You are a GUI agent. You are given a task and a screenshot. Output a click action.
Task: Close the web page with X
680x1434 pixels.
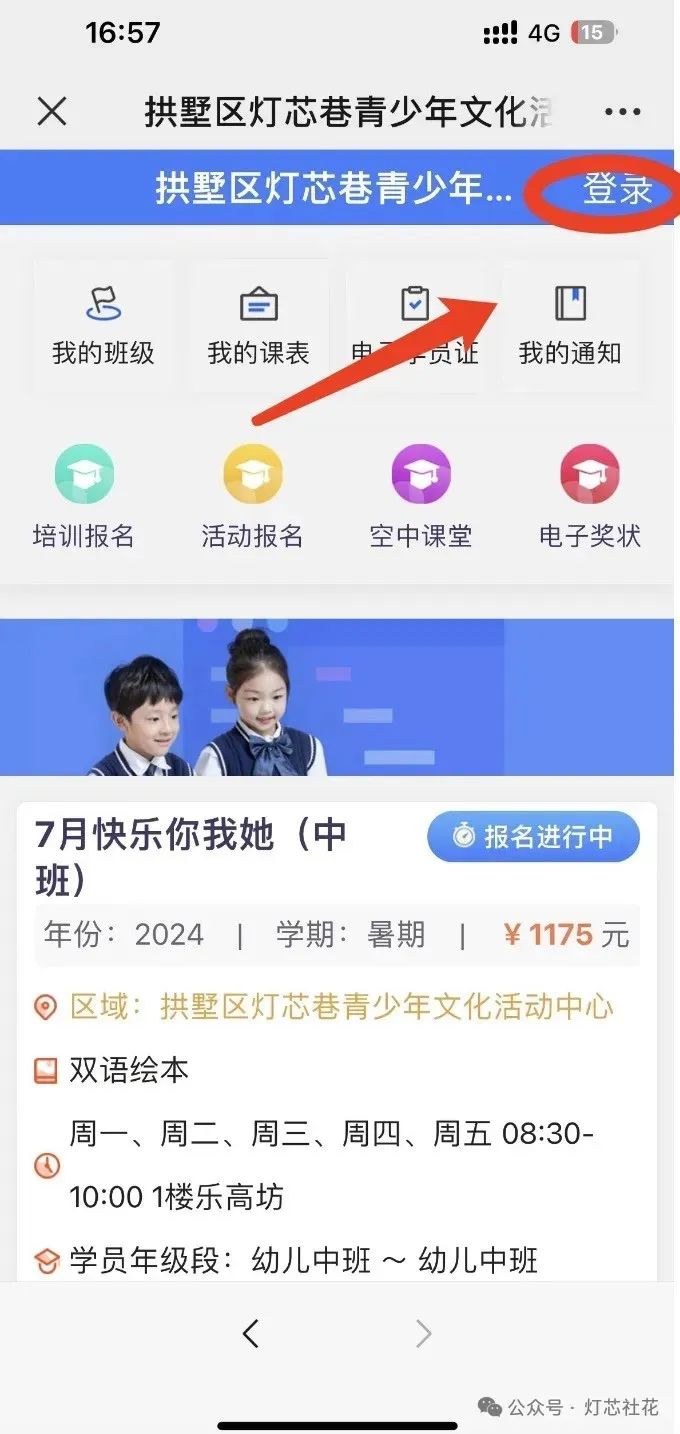[x=52, y=112]
